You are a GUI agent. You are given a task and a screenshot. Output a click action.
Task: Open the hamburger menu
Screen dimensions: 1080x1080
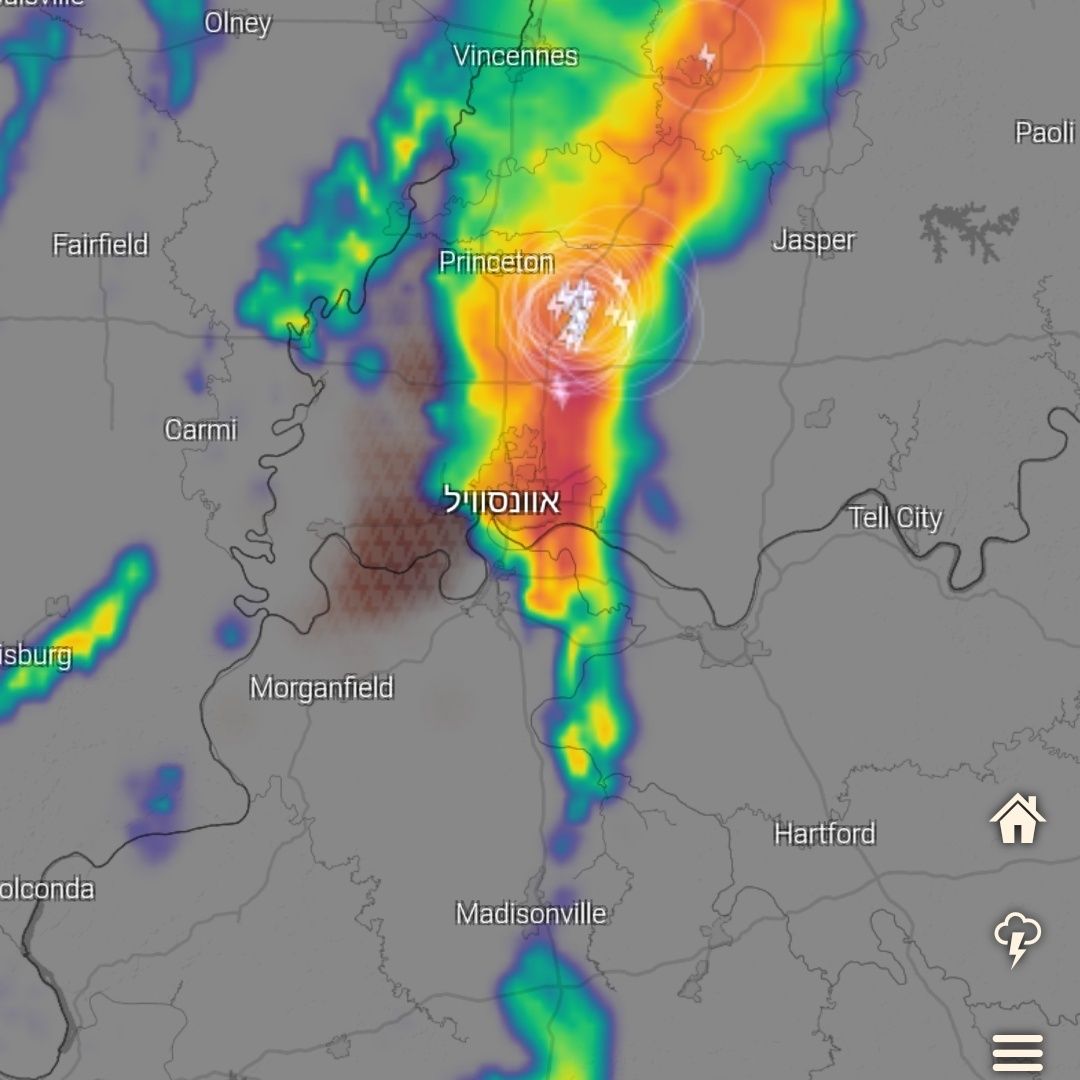[x=1018, y=1053]
